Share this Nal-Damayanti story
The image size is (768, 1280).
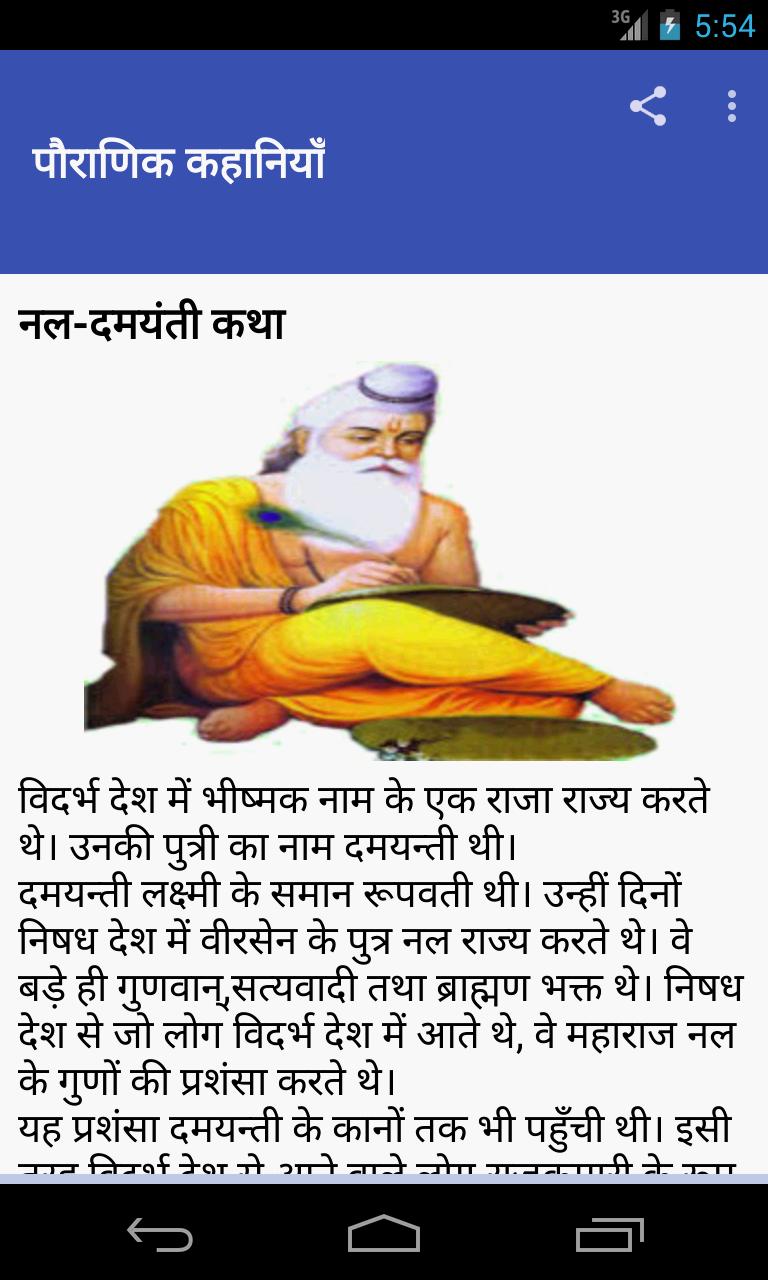click(648, 106)
